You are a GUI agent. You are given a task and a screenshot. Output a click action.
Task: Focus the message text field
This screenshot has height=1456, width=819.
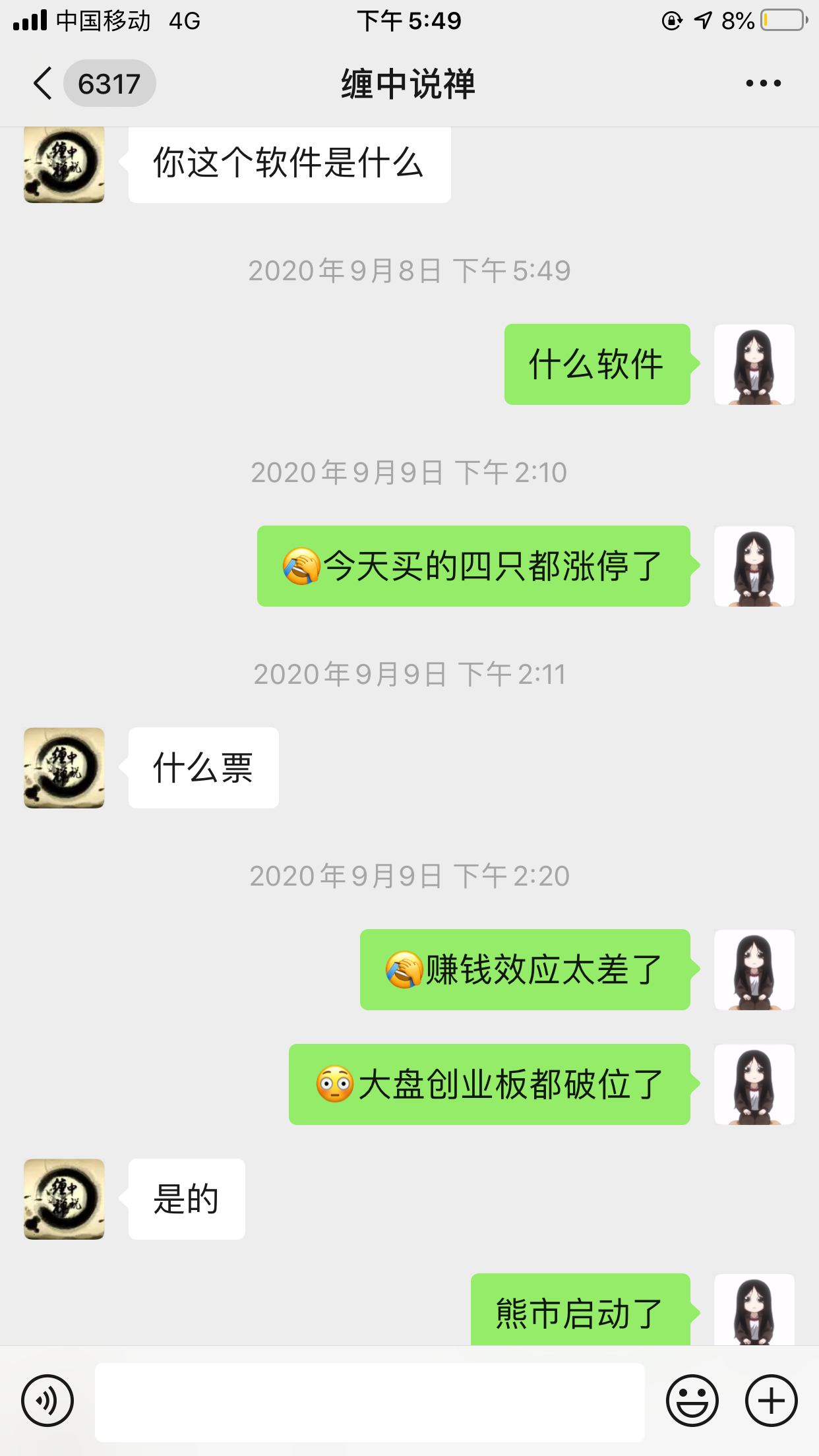point(369,1402)
